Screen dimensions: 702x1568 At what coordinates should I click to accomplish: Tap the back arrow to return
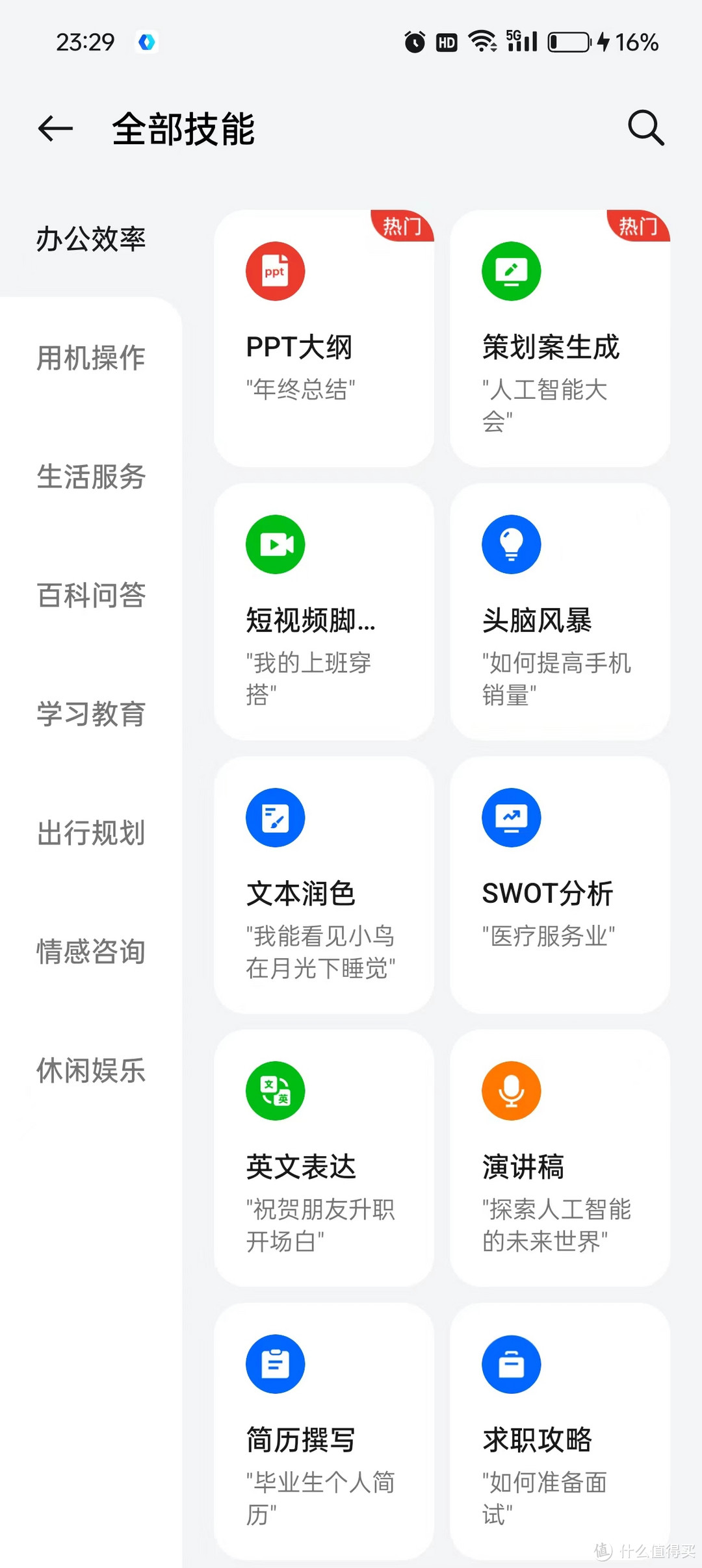(x=55, y=128)
